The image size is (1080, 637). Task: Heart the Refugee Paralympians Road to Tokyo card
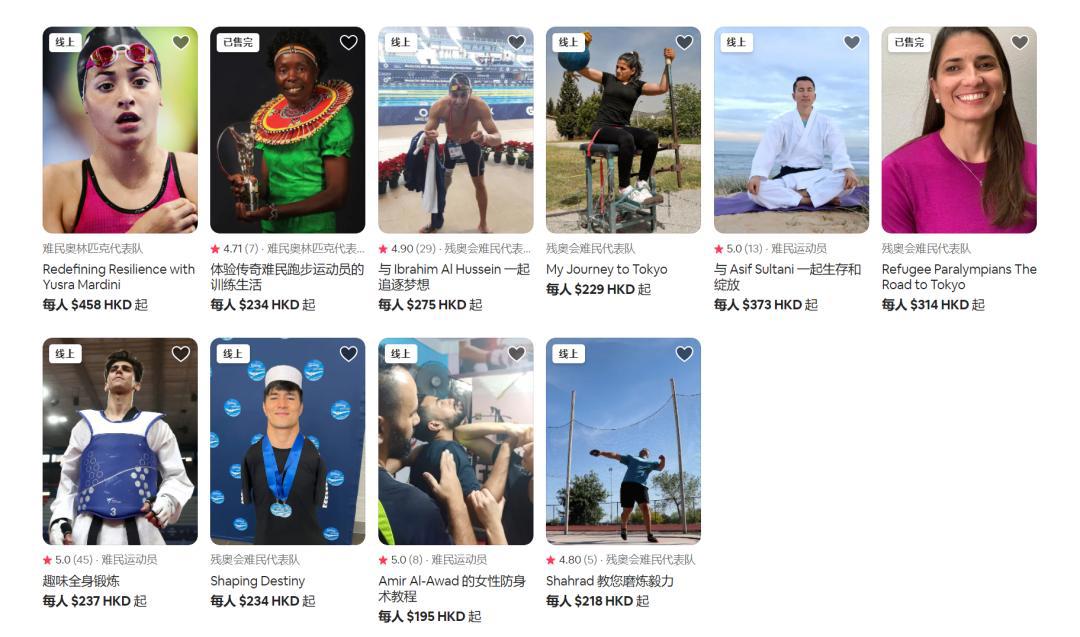pos(1020,42)
